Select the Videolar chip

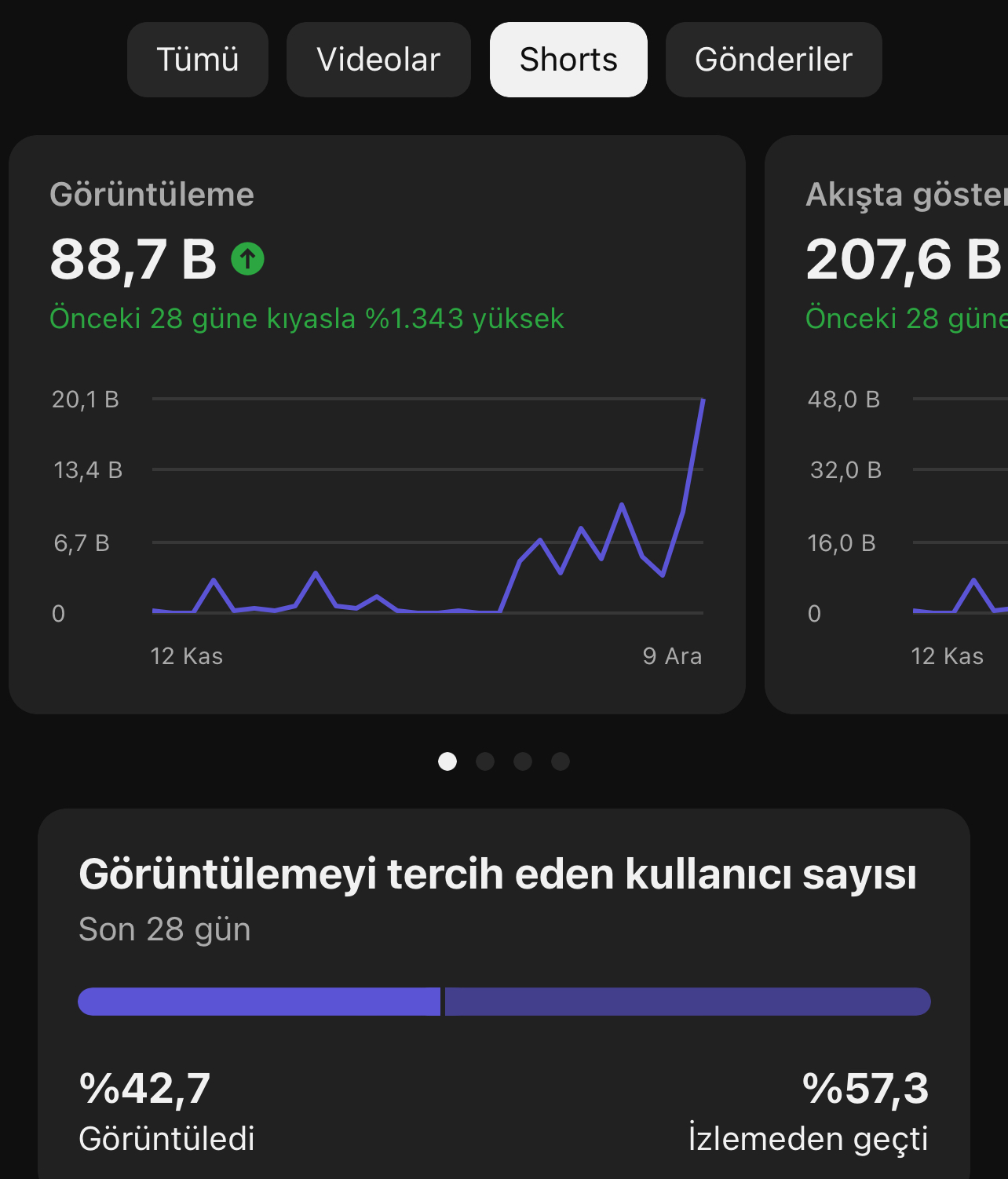(x=378, y=60)
